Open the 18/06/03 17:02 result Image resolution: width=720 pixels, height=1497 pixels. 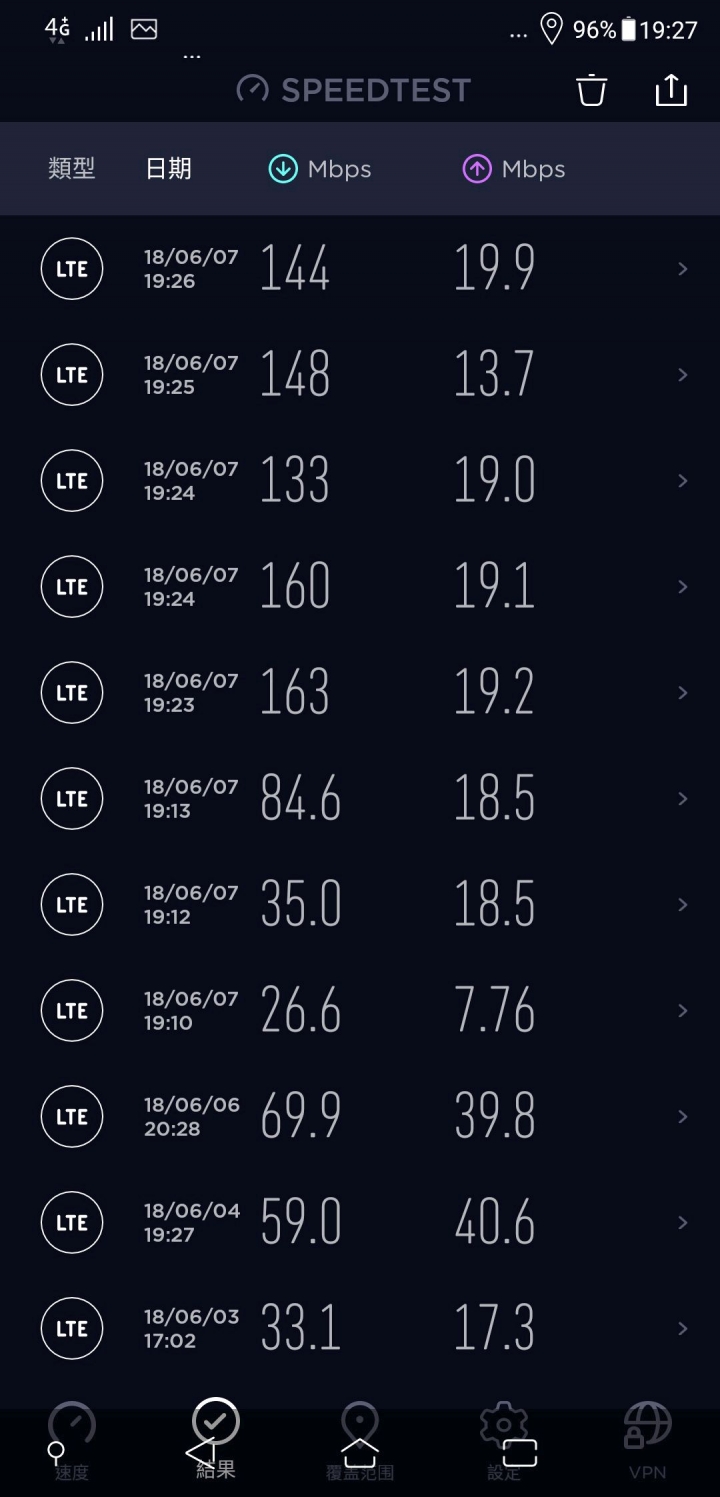tap(360, 1329)
